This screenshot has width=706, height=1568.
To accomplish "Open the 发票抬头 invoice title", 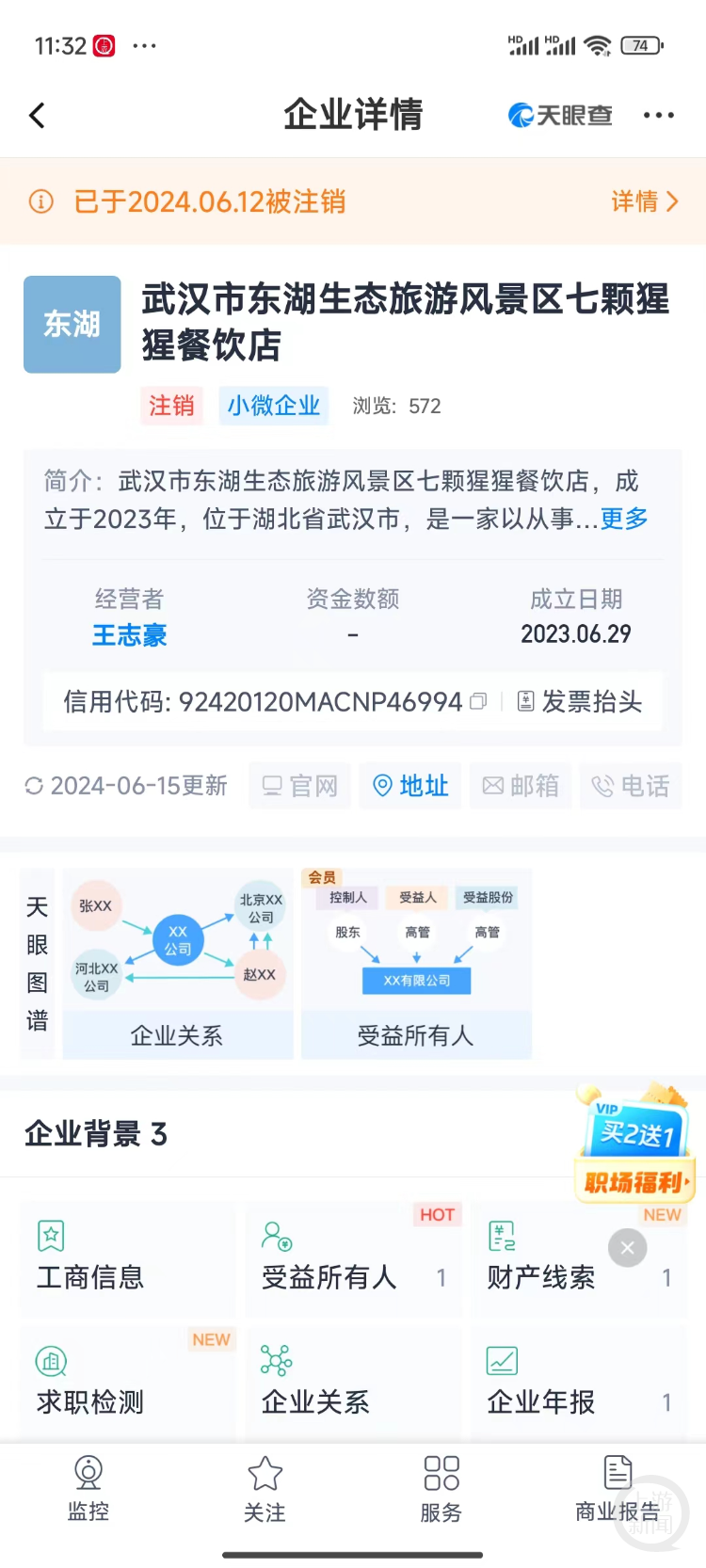I will pos(580,701).
